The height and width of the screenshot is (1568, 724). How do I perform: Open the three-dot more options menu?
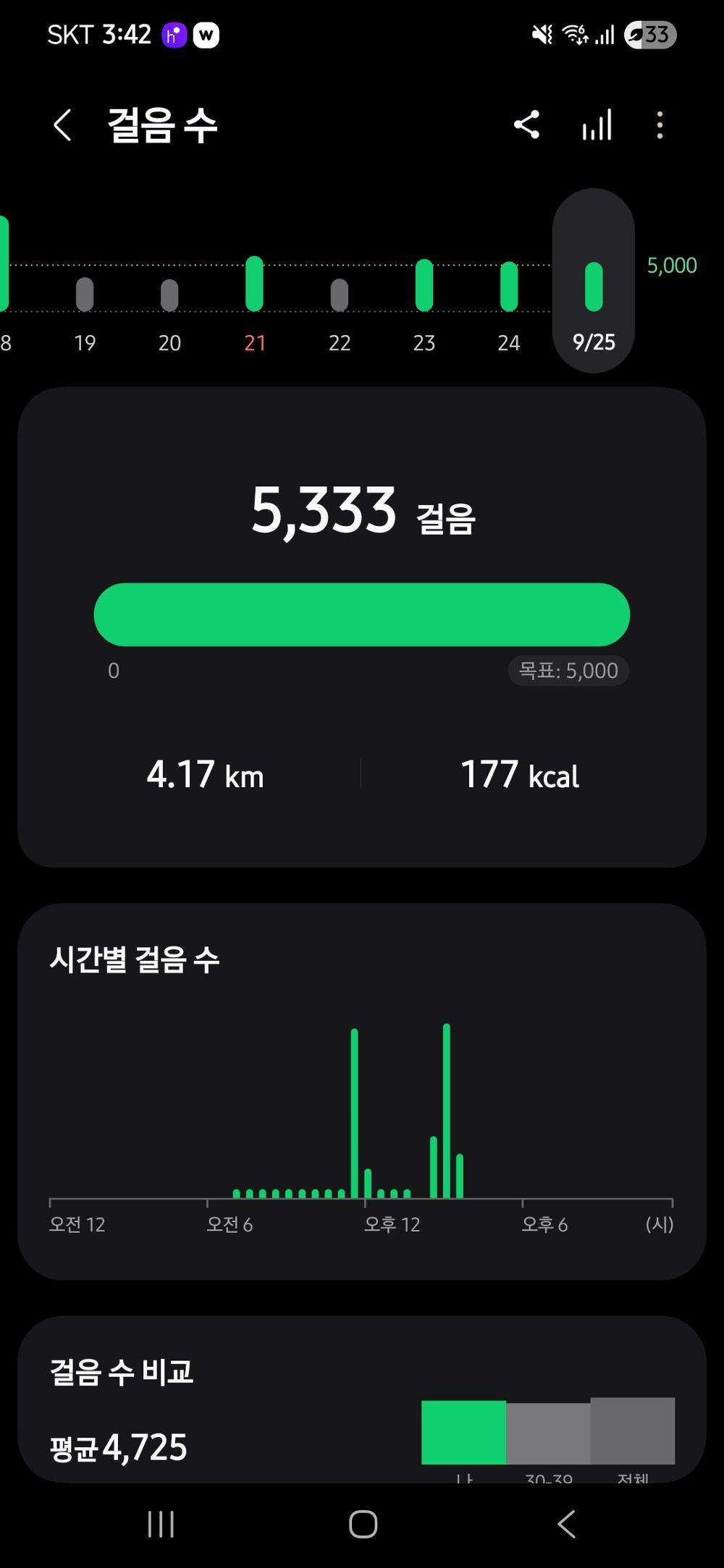coord(660,124)
